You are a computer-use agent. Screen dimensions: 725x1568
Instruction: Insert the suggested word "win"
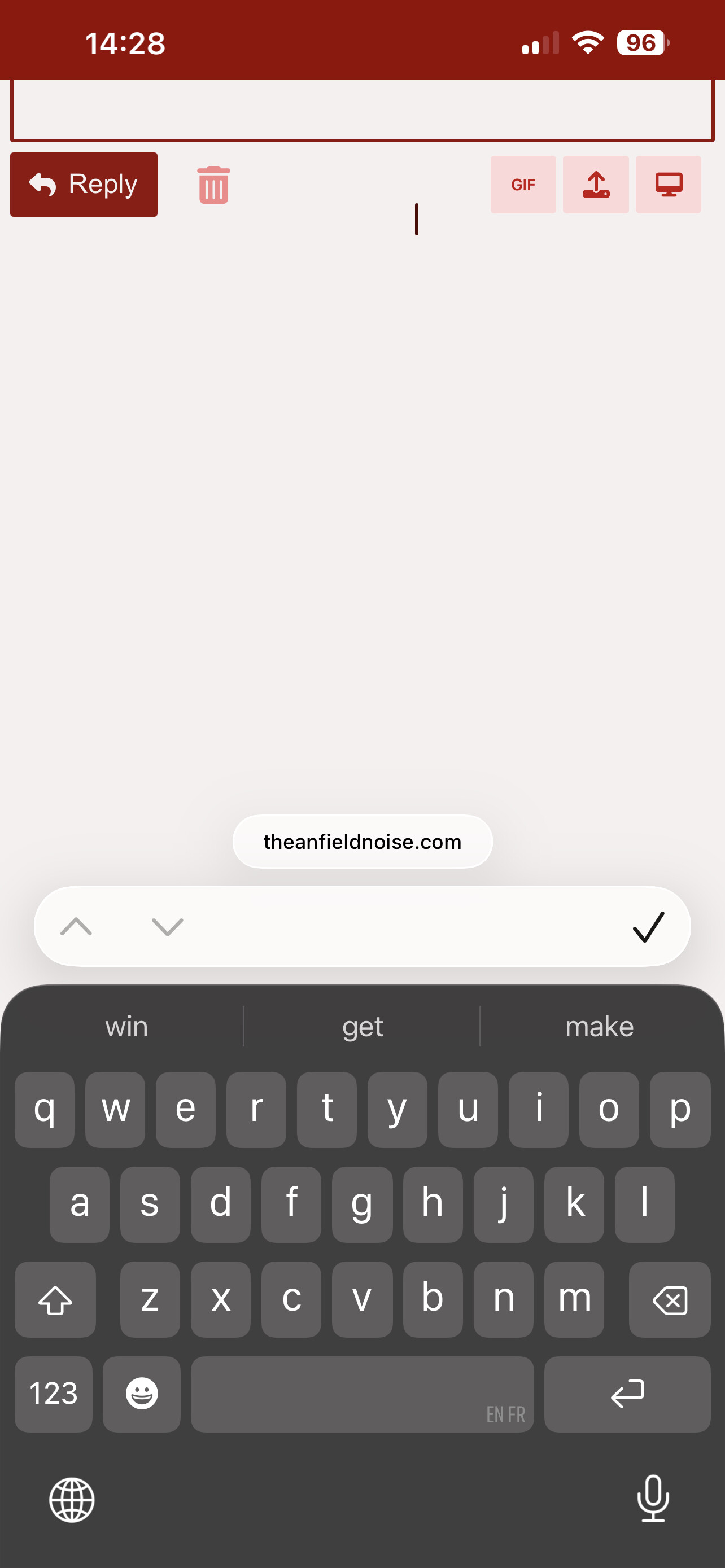tap(126, 1027)
